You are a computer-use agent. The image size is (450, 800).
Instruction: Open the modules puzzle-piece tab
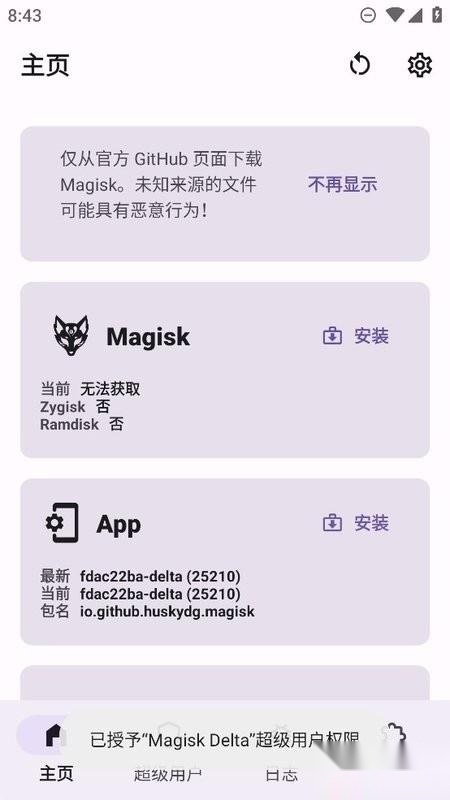click(x=394, y=736)
